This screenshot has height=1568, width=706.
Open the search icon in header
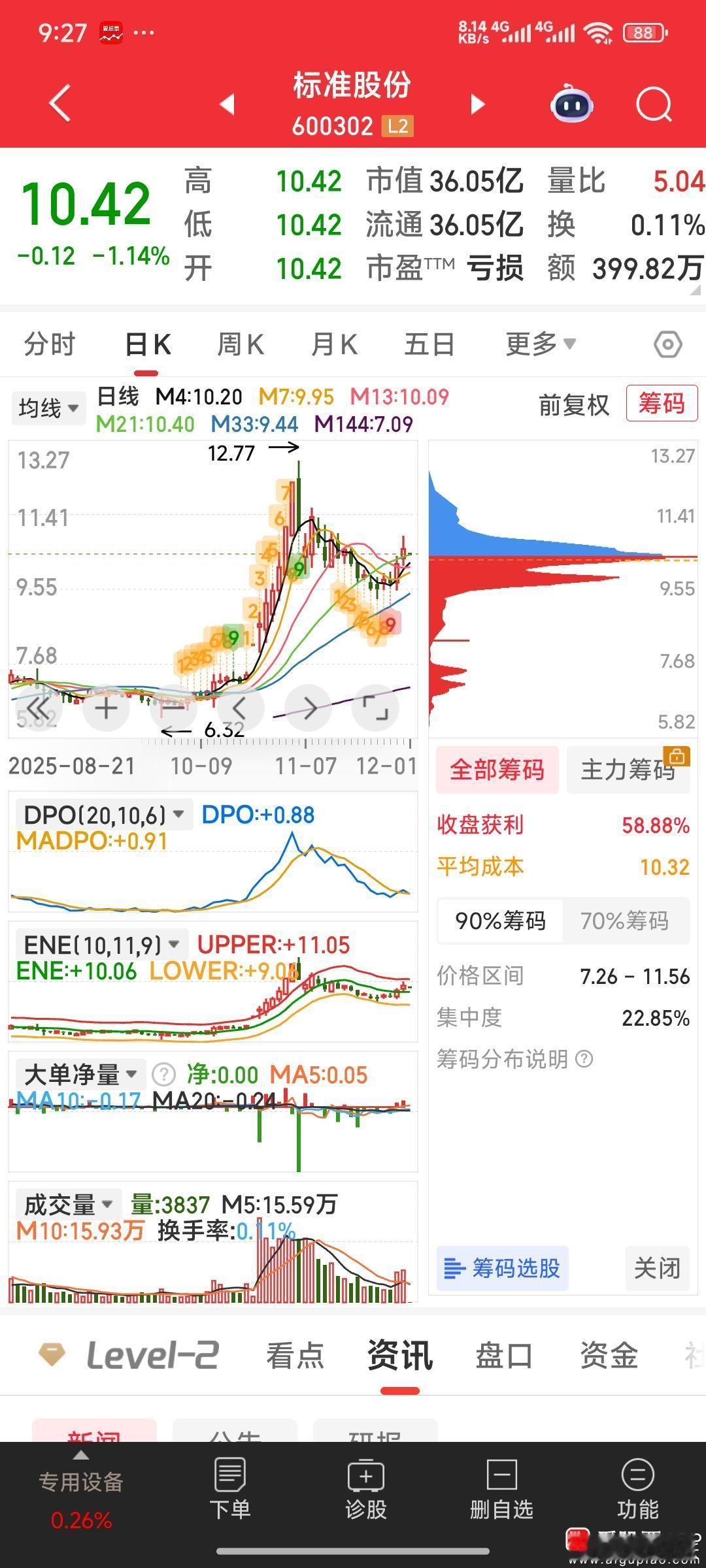point(654,105)
